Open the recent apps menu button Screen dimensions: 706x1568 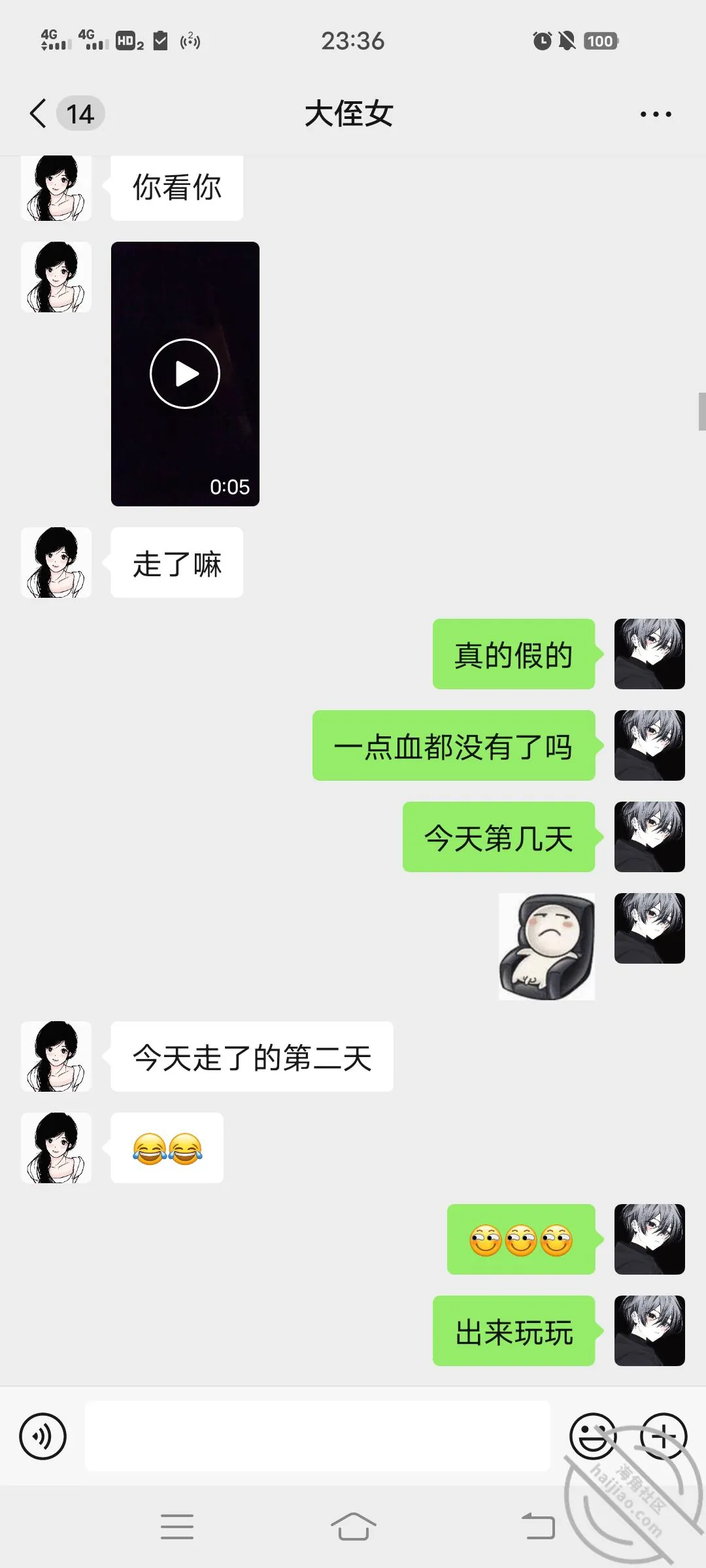177,1527
